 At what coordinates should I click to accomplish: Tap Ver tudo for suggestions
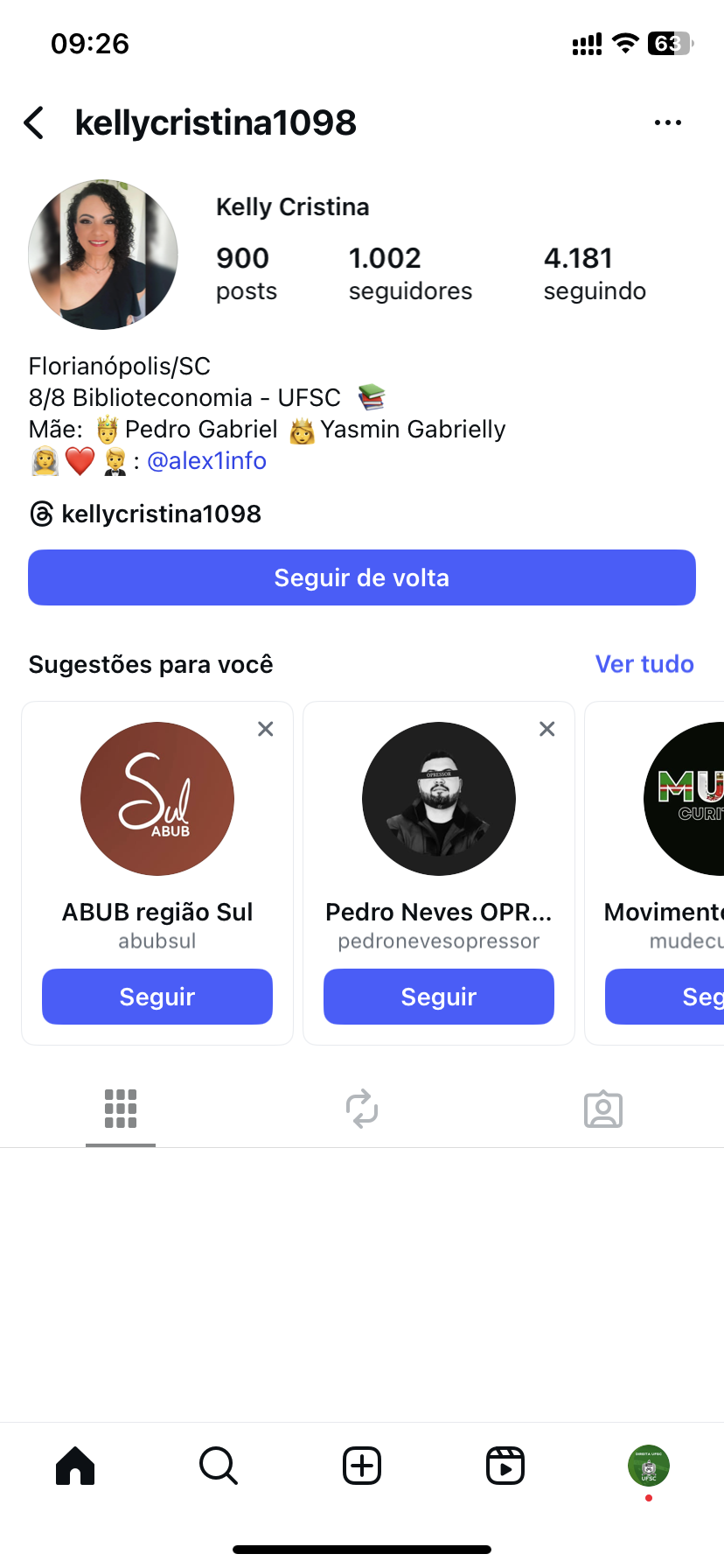644,664
